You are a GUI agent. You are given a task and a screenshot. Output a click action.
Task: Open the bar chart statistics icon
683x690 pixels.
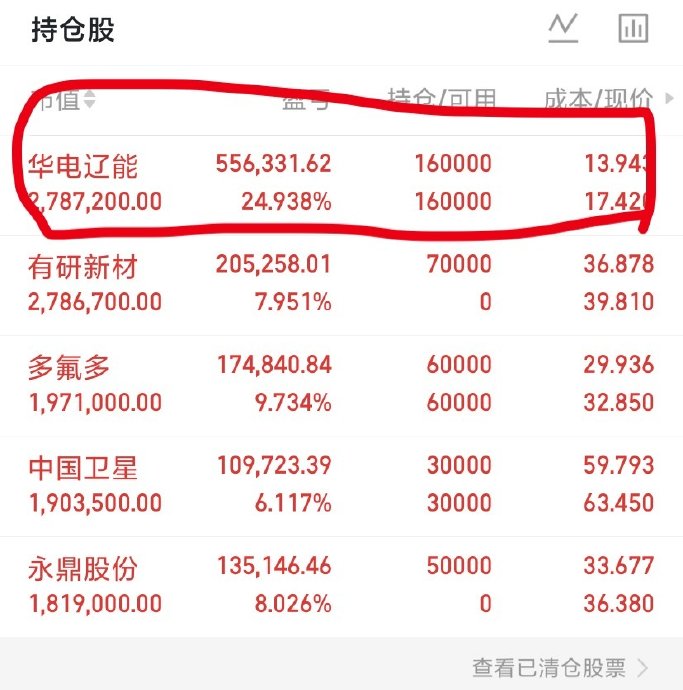pos(633,28)
